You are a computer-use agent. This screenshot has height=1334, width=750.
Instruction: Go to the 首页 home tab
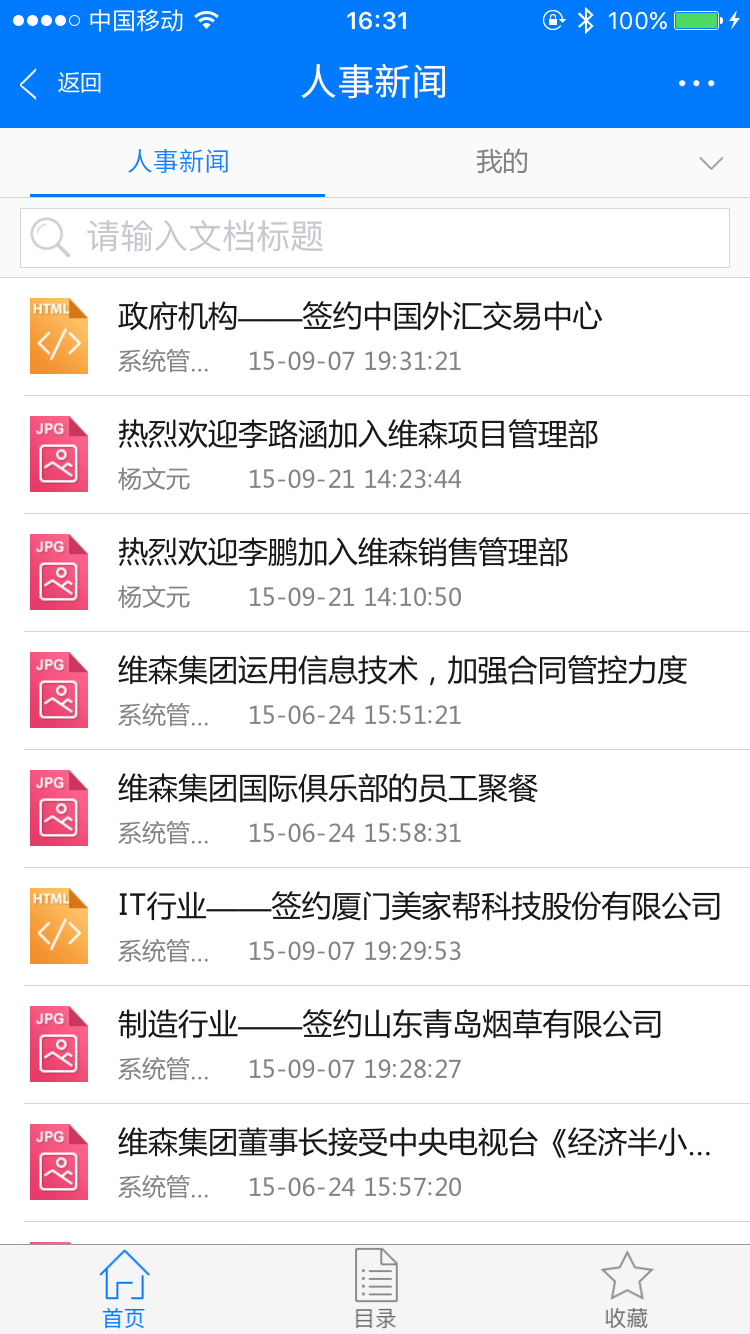tap(124, 1290)
